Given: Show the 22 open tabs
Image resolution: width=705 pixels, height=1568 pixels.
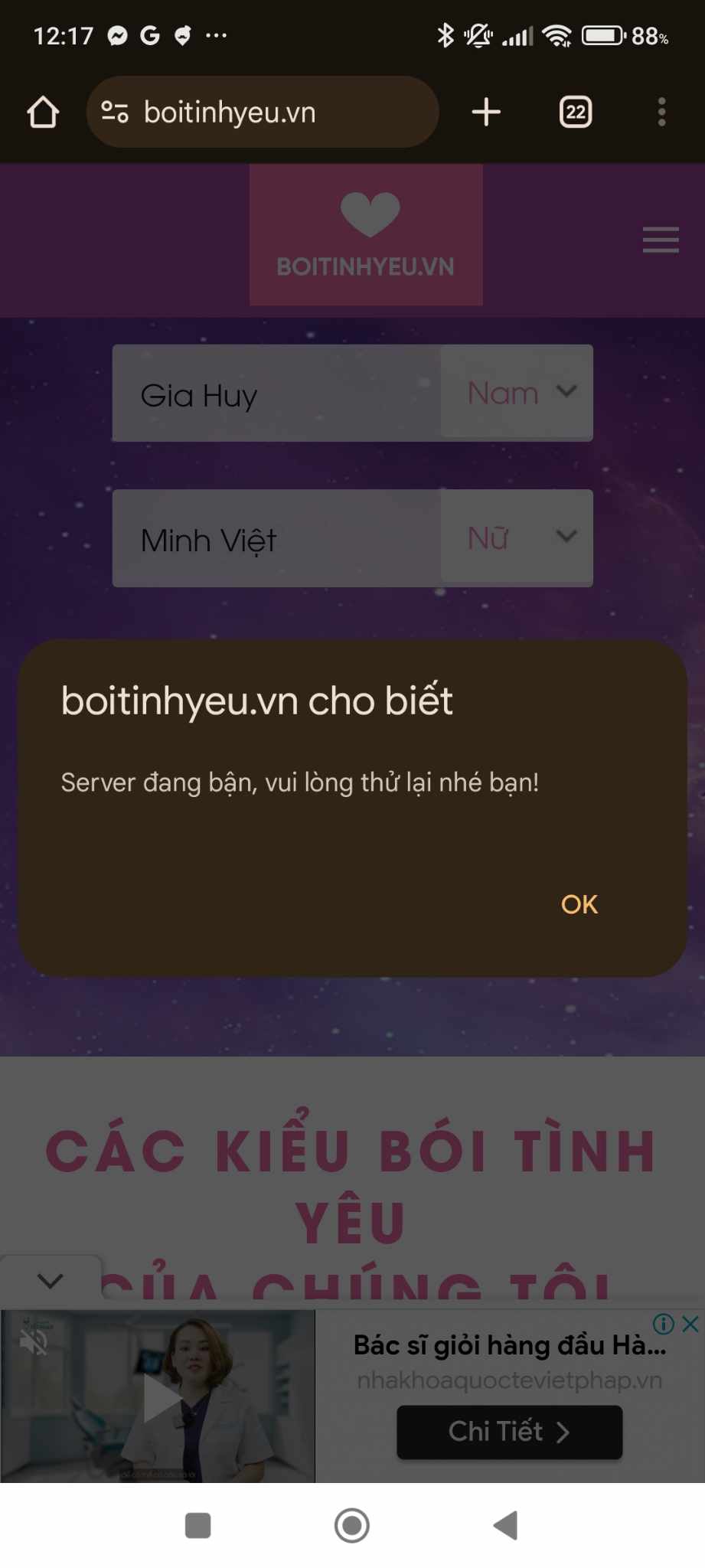Looking at the screenshot, I should click(x=576, y=113).
